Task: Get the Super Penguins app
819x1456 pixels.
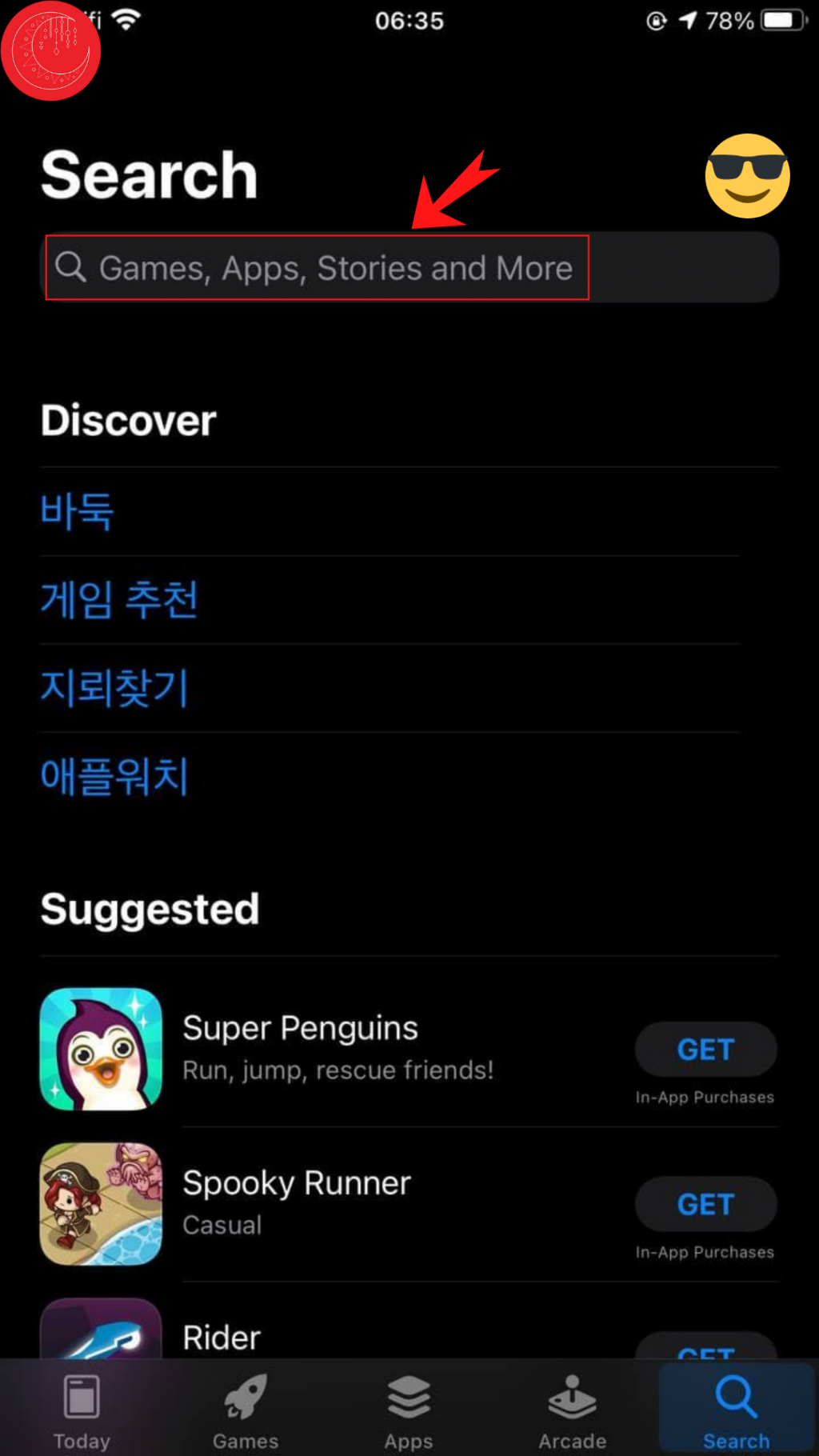Action: [705, 1049]
